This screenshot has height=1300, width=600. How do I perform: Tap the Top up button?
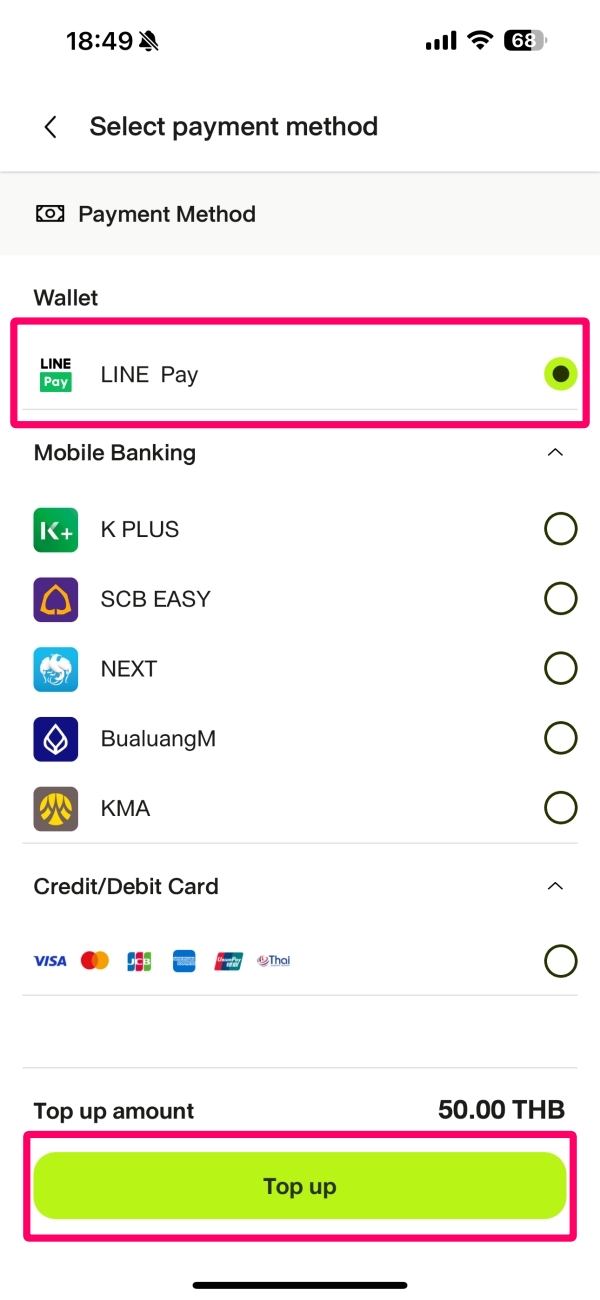click(300, 1186)
